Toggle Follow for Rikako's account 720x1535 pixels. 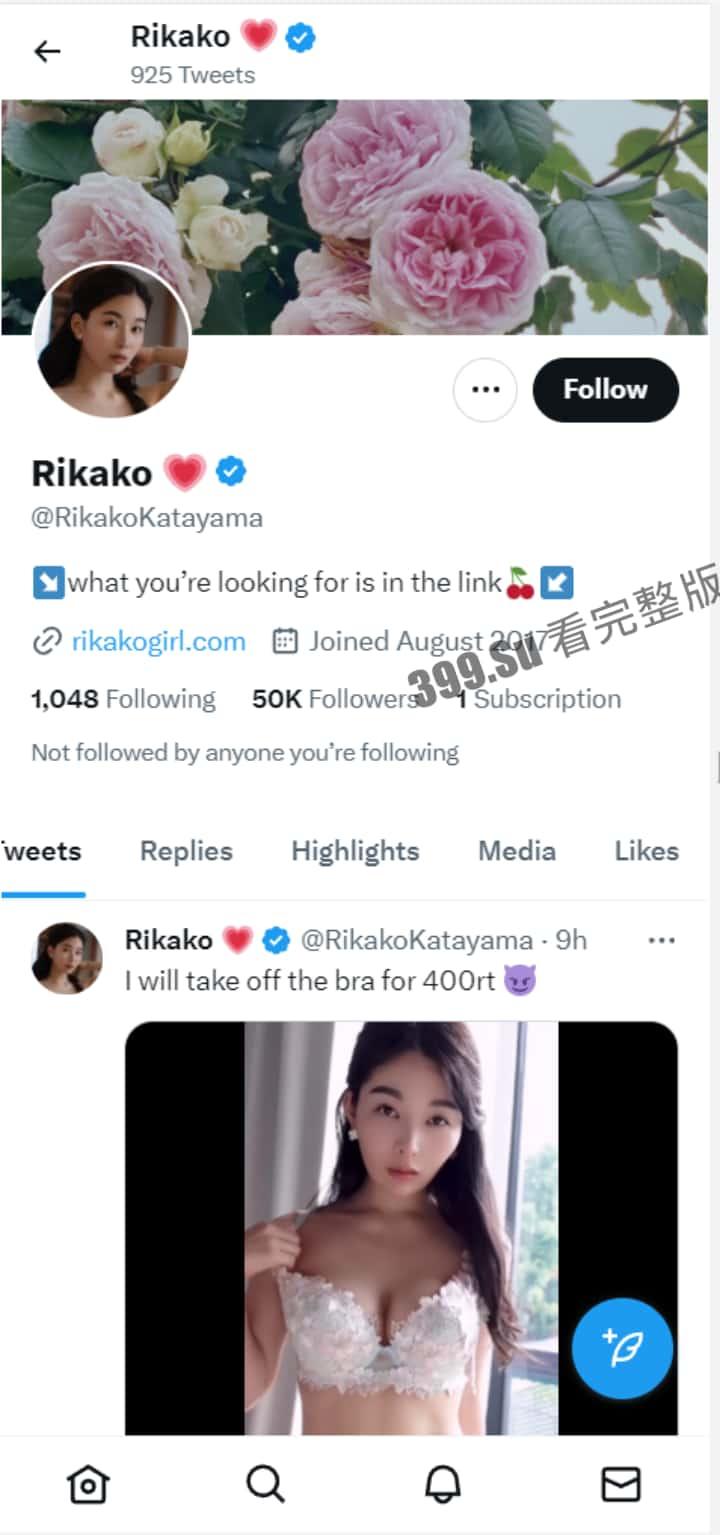tap(605, 390)
